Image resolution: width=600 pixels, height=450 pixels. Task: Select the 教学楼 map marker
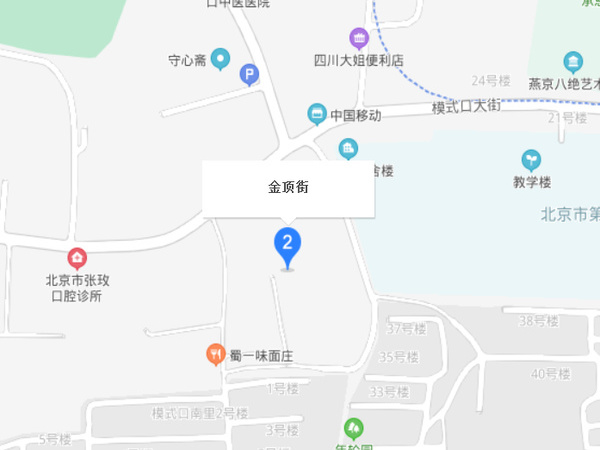click(x=532, y=160)
